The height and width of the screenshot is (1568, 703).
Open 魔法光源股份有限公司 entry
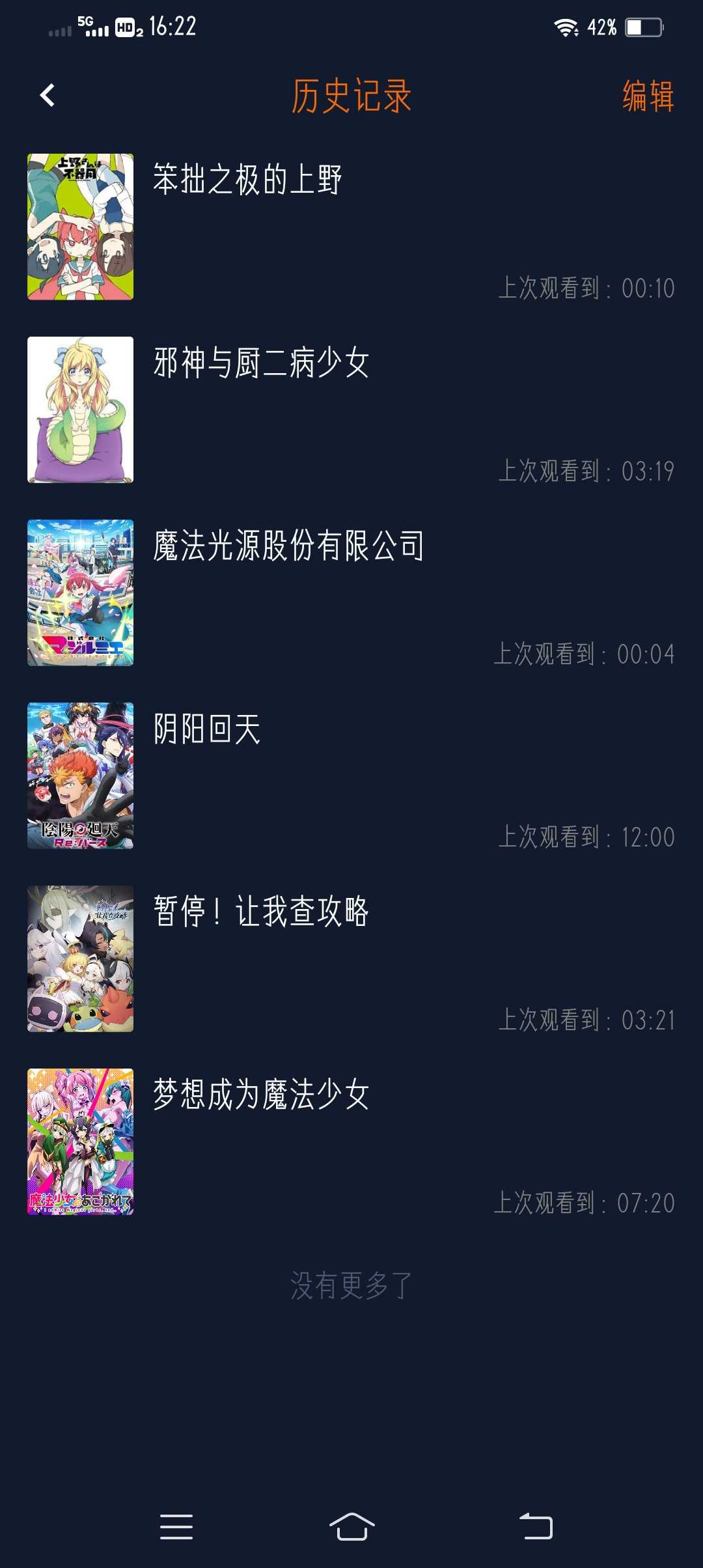(288, 546)
